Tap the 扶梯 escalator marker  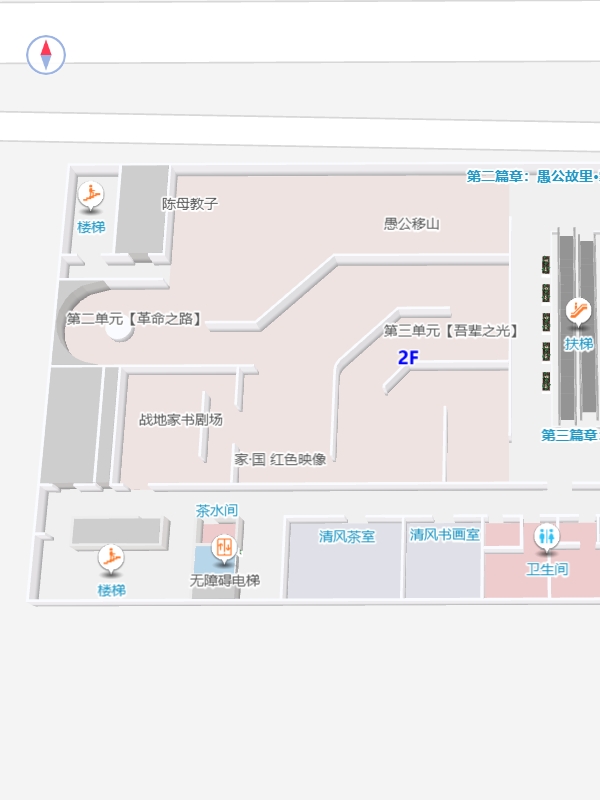pos(578,311)
